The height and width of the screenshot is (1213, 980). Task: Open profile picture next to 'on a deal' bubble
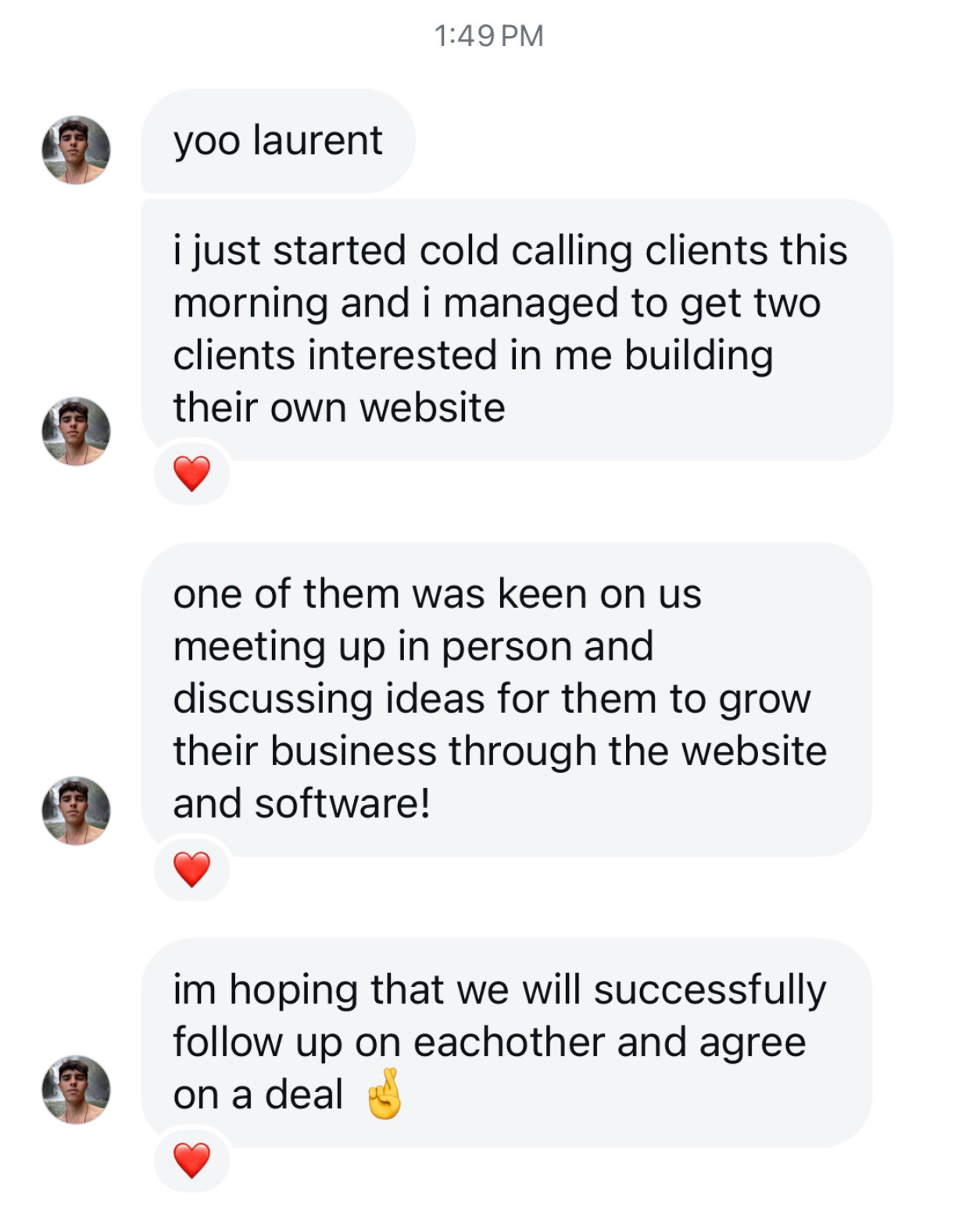point(76,1090)
